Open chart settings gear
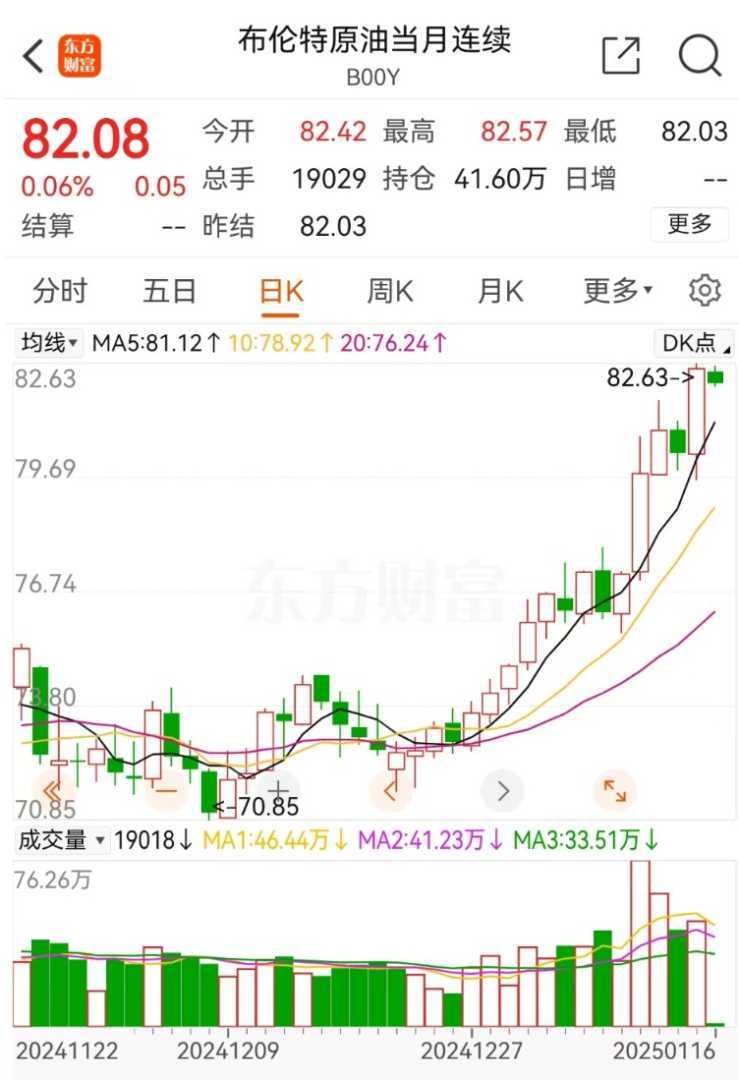 click(x=705, y=291)
